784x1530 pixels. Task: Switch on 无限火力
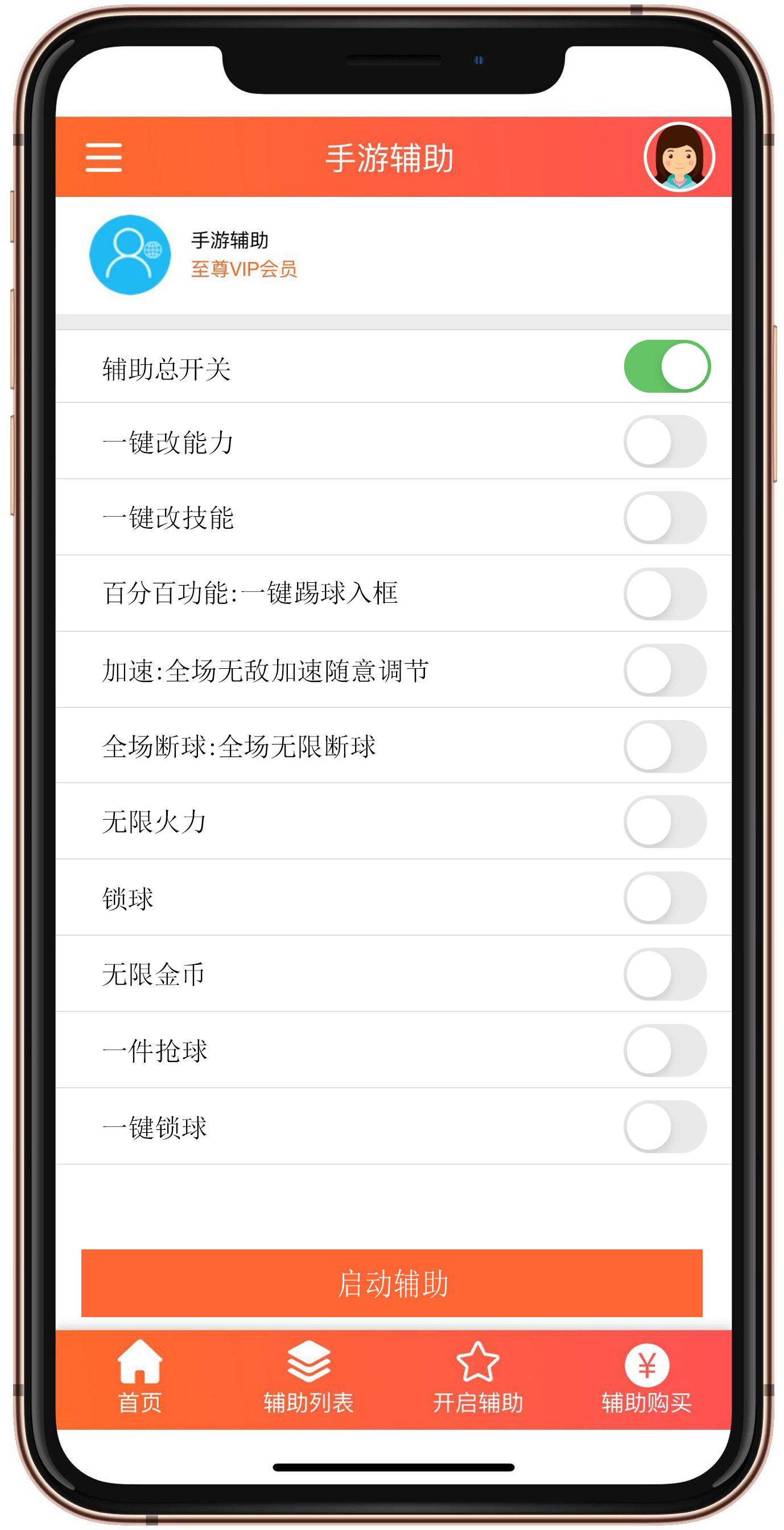coord(665,821)
